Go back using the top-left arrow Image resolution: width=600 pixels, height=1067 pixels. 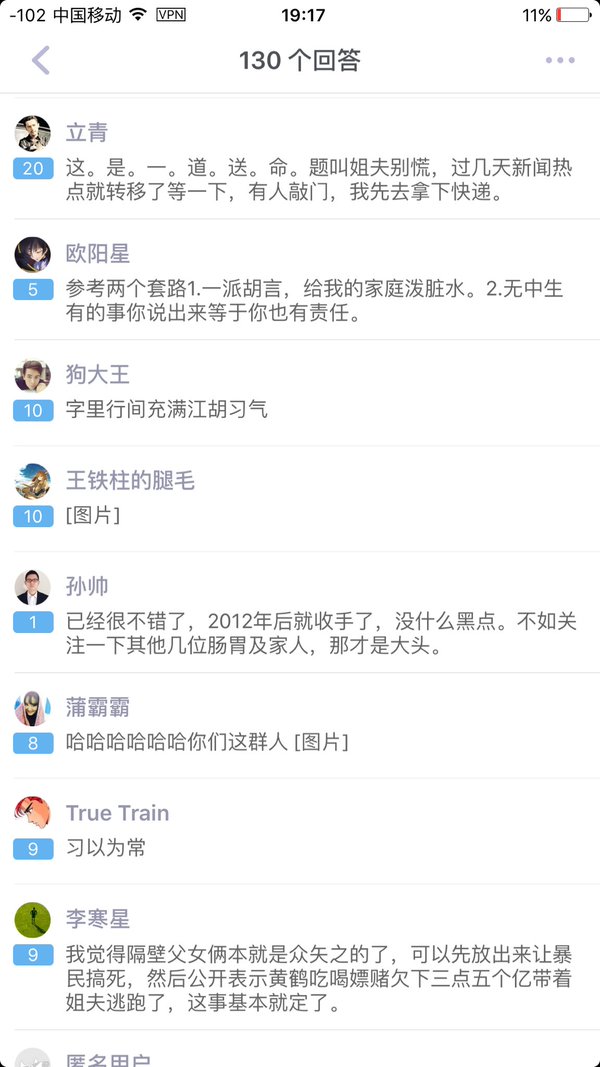(x=40, y=60)
